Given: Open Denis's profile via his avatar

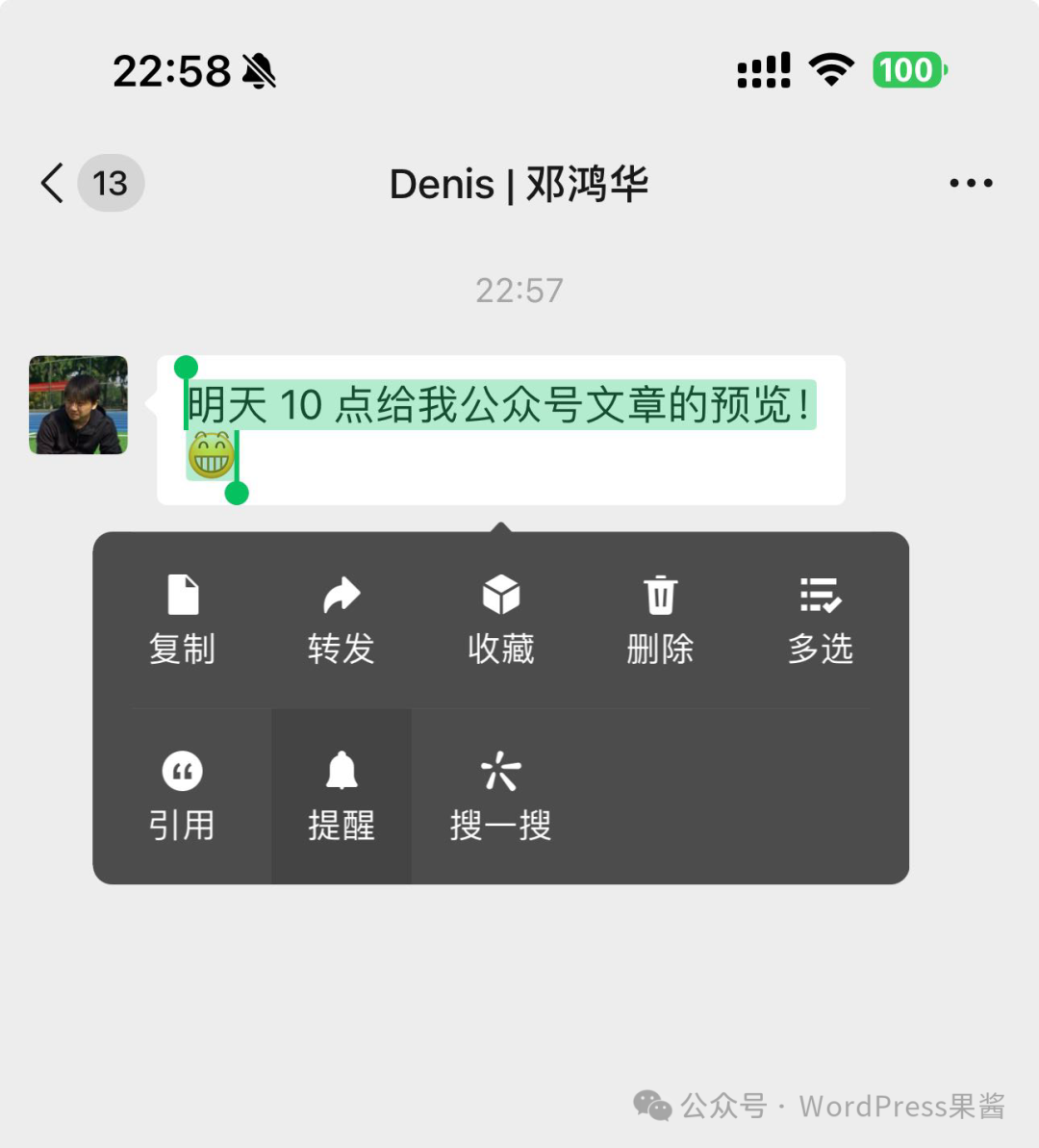Looking at the screenshot, I should (78, 405).
